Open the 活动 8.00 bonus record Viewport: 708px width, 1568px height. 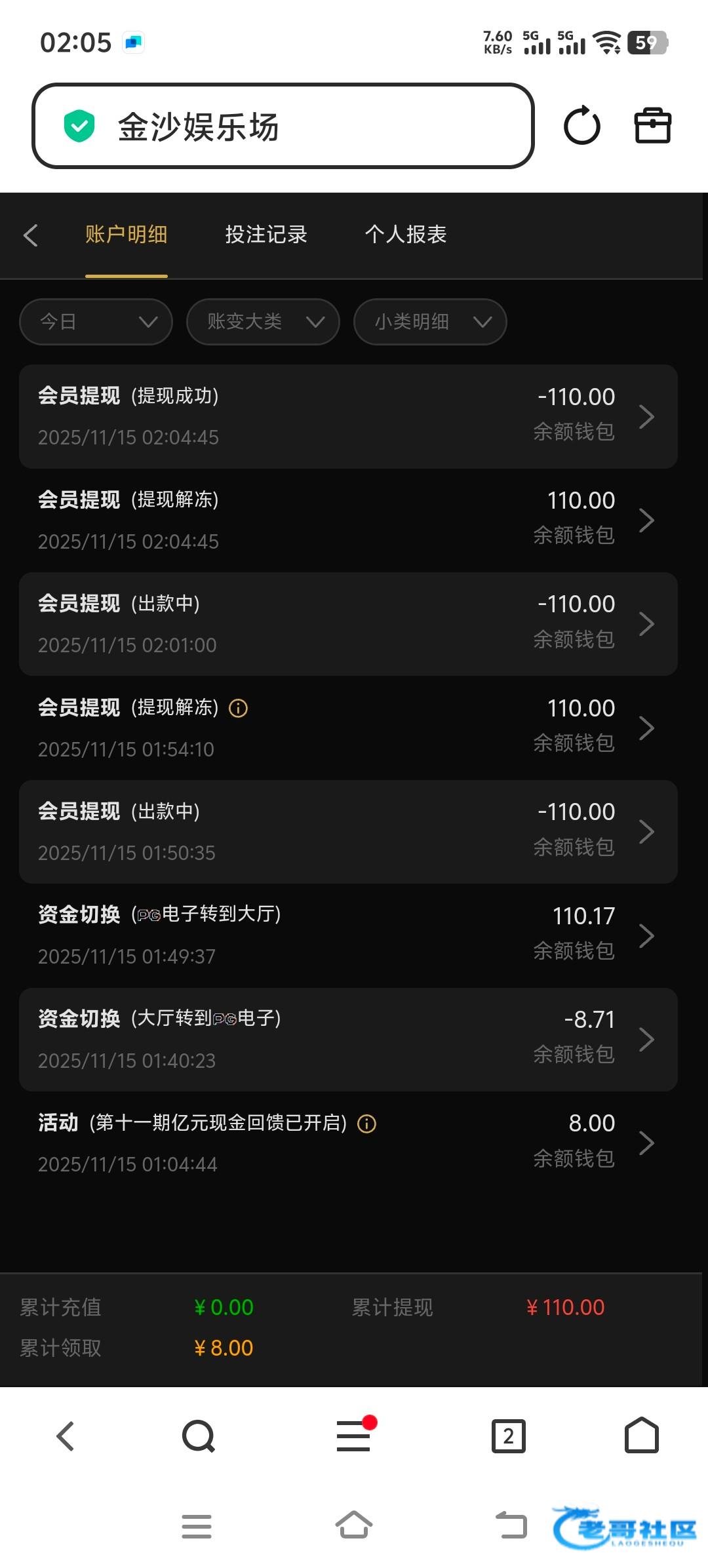[348, 1143]
